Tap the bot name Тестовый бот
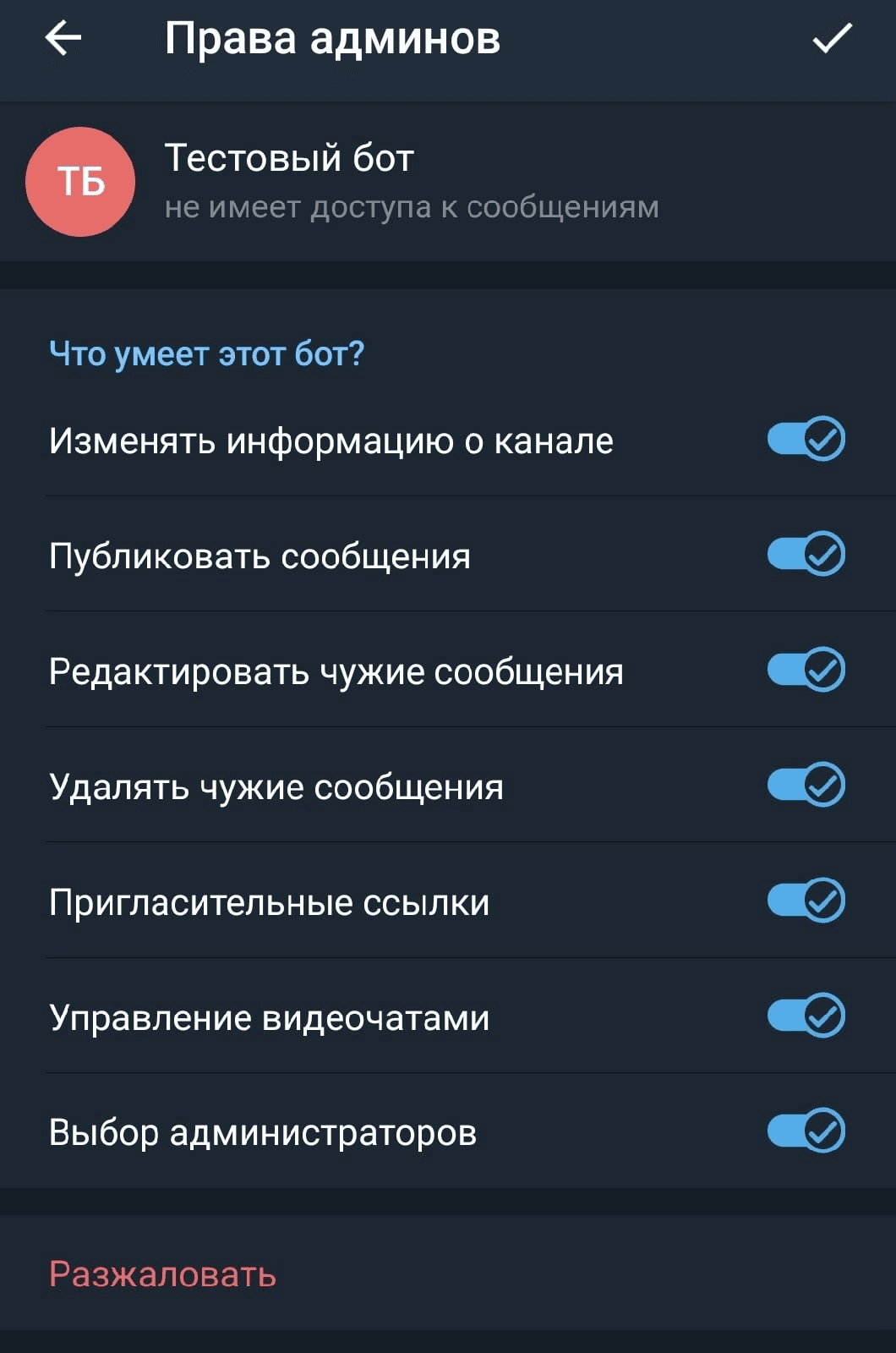The width and height of the screenshot is (896, 1353). coord(287,157)
